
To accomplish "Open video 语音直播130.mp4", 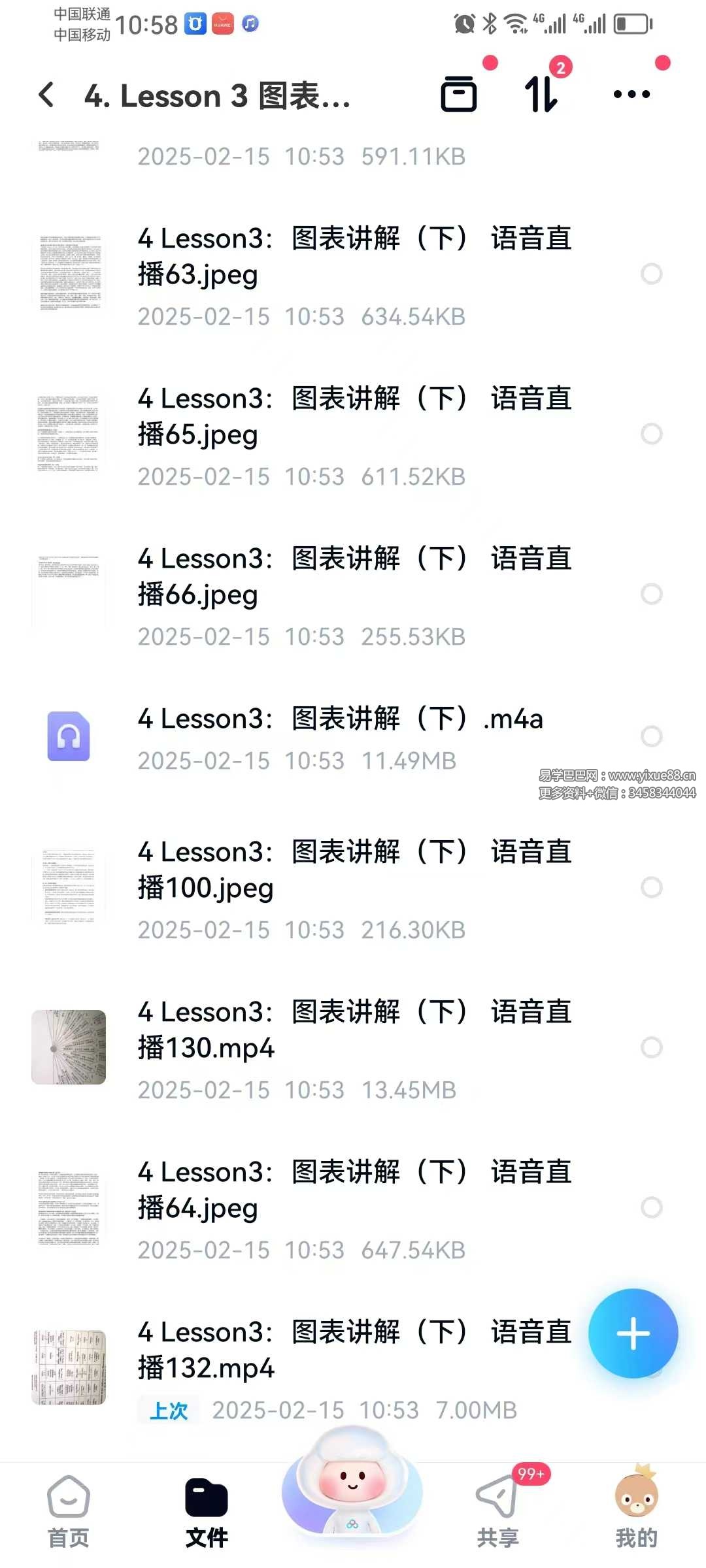I will [353, 1030].
